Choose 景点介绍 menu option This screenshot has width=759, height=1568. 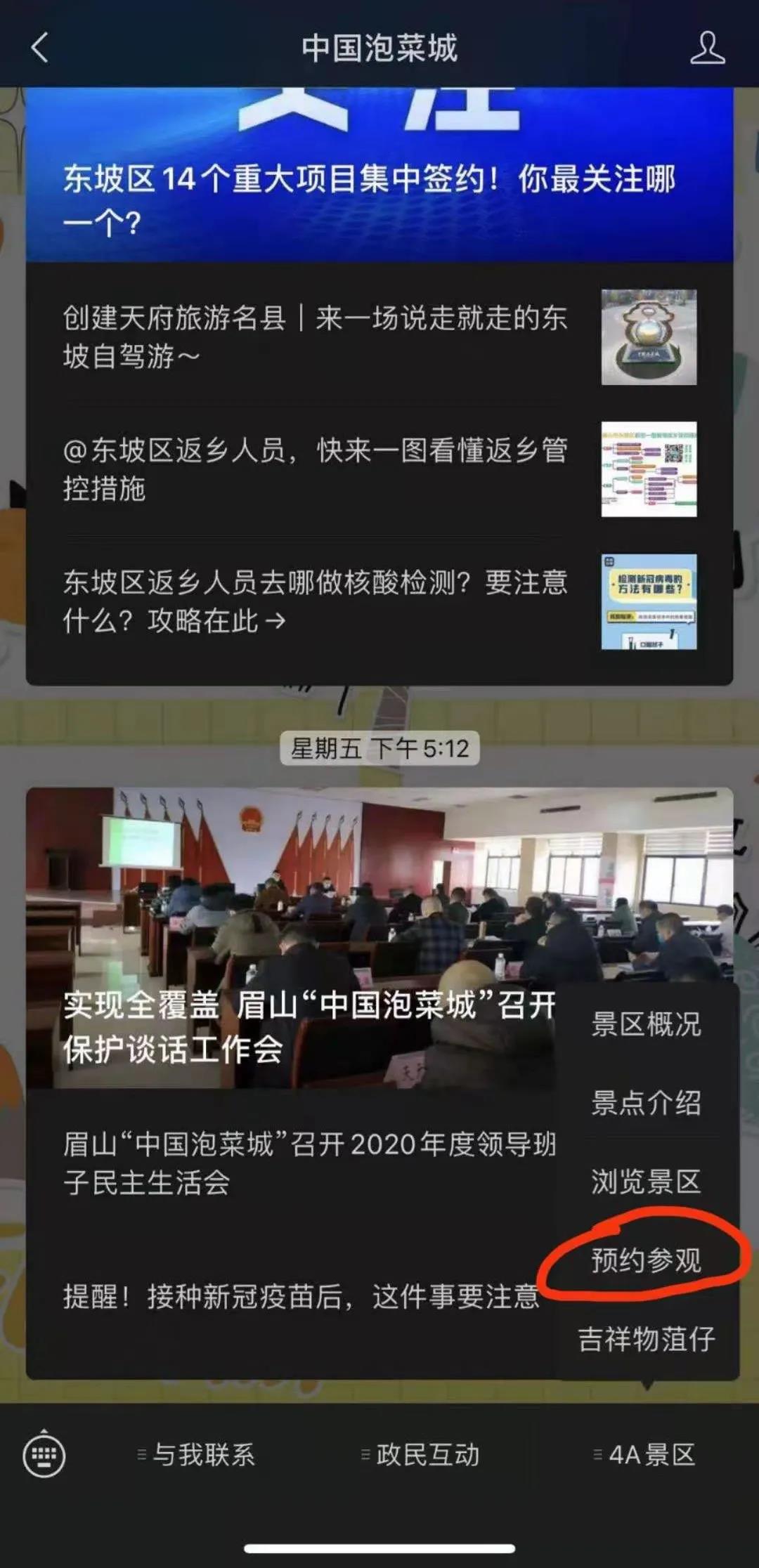pyautogui.click(x=646, y=1103)
